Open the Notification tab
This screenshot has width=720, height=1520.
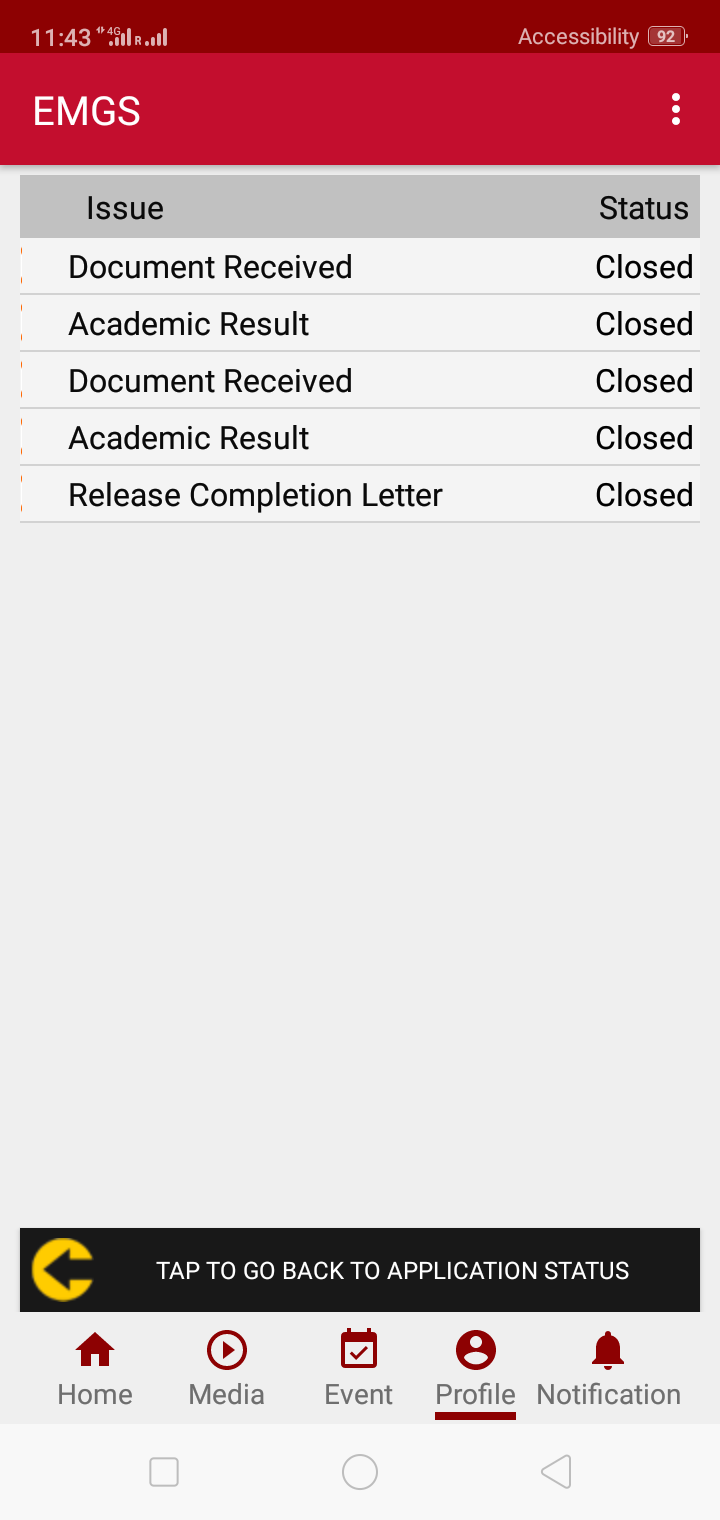[608, 1370]
